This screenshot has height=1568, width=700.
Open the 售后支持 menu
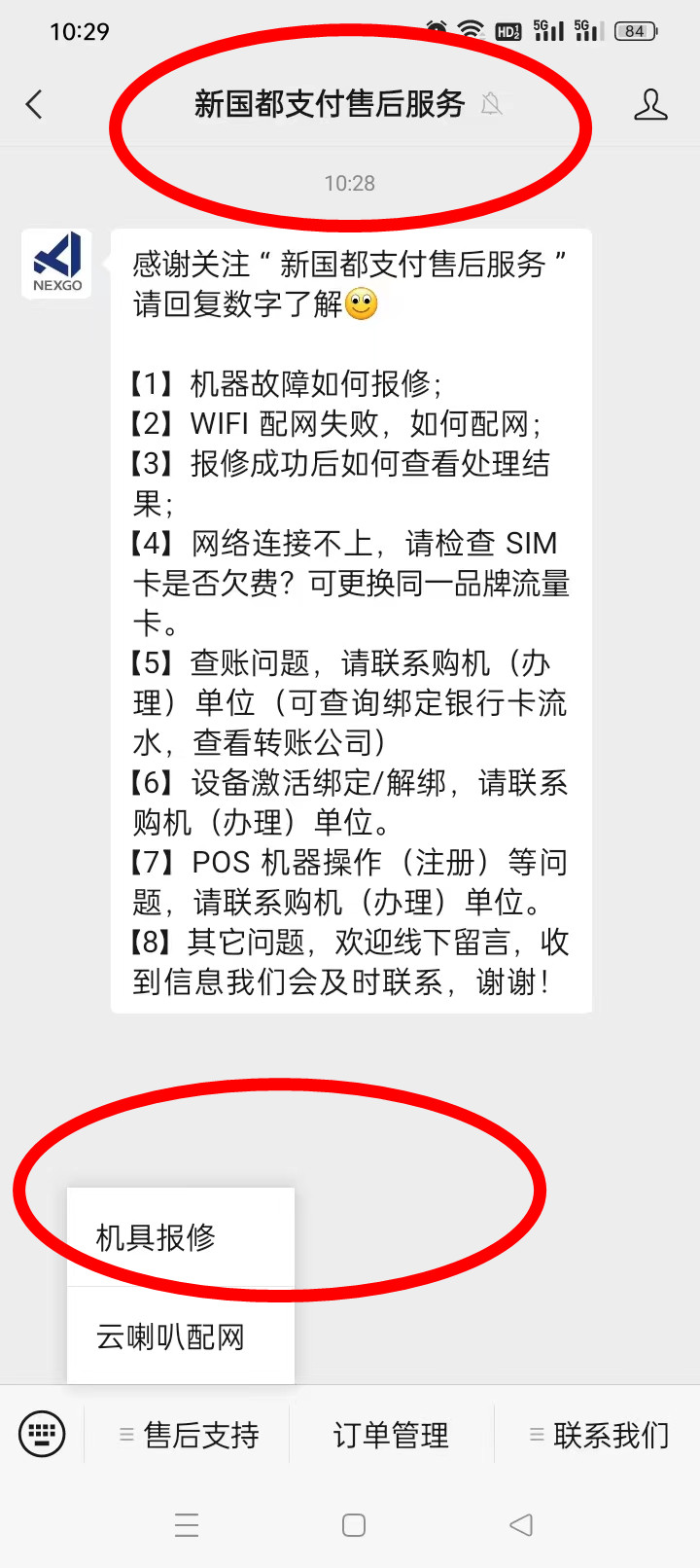tap(190, 1435)
